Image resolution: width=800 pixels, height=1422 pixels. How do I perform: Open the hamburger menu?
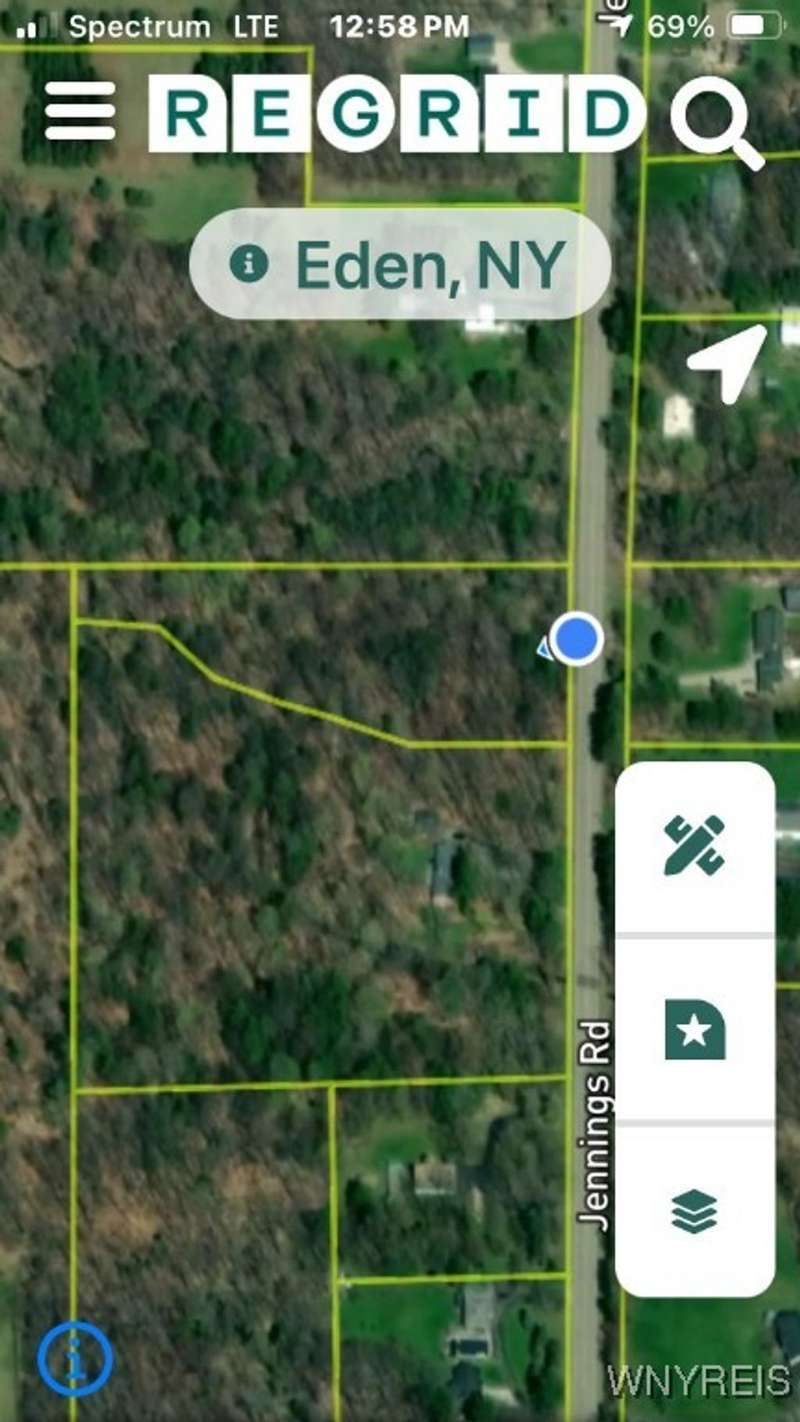[80, 110]
